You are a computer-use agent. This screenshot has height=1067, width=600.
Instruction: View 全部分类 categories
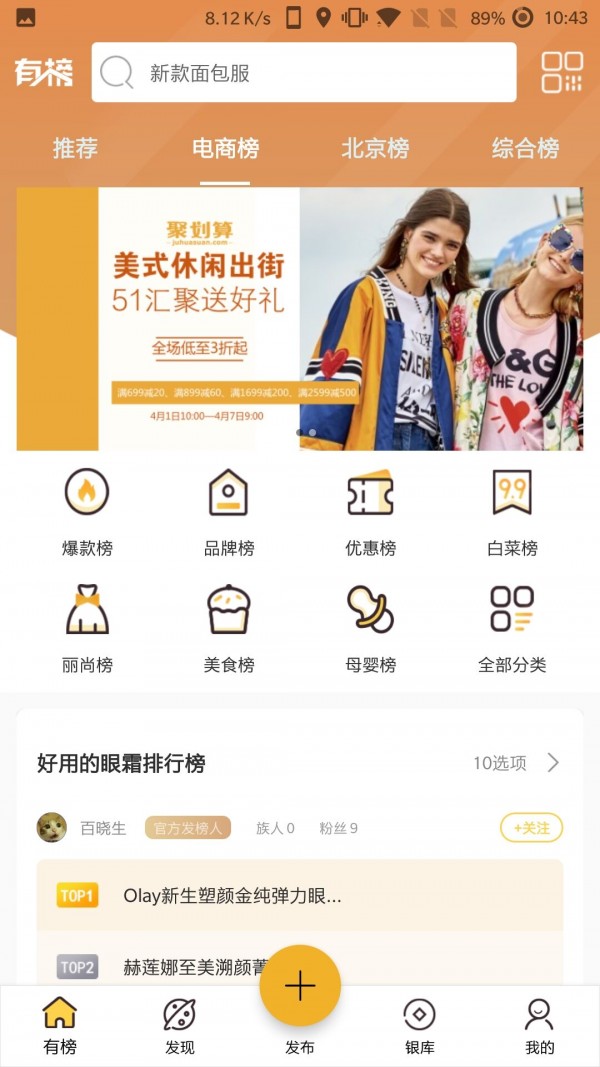512,627
